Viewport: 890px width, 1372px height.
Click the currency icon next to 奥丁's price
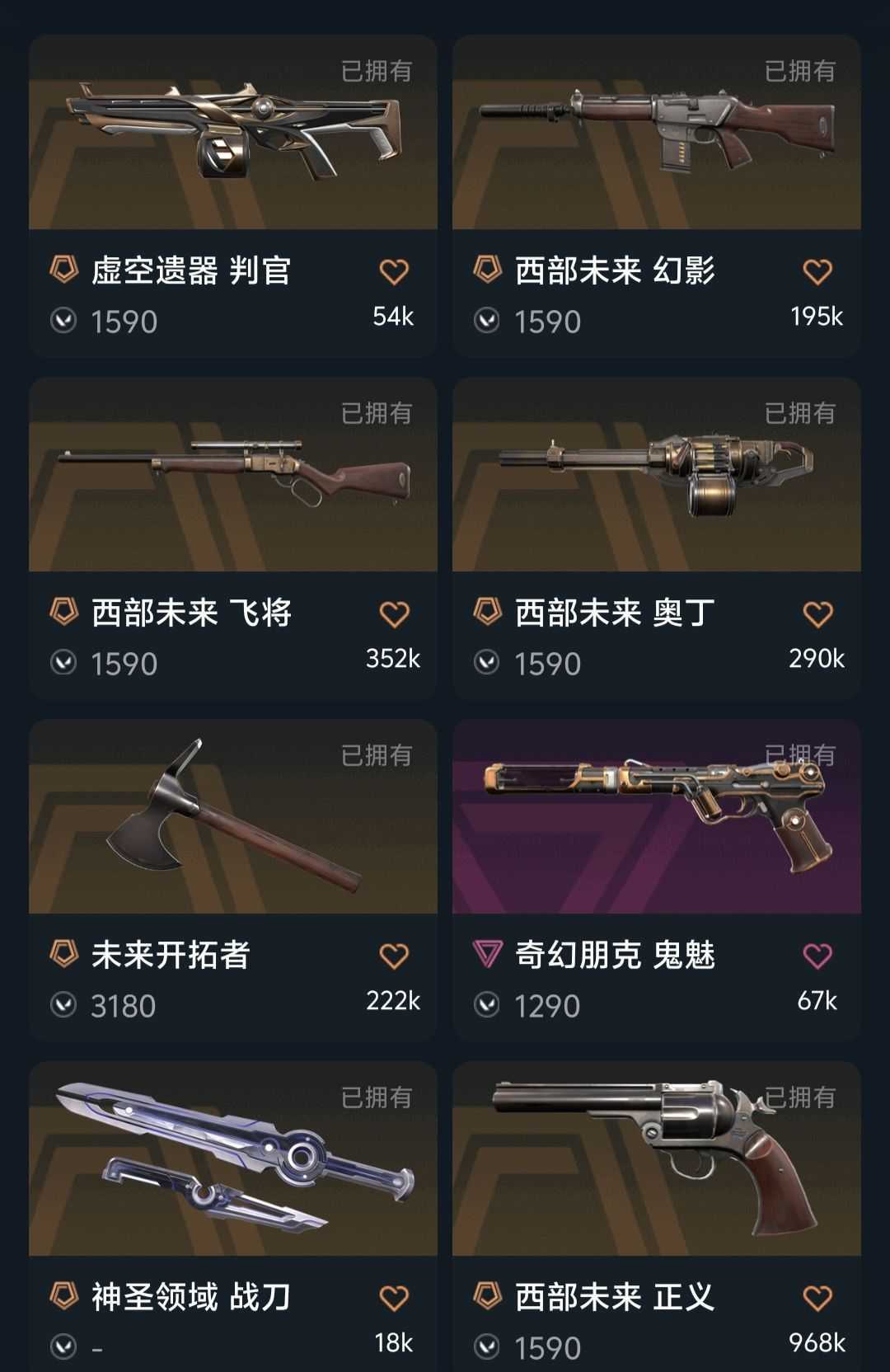pos(488,663)
